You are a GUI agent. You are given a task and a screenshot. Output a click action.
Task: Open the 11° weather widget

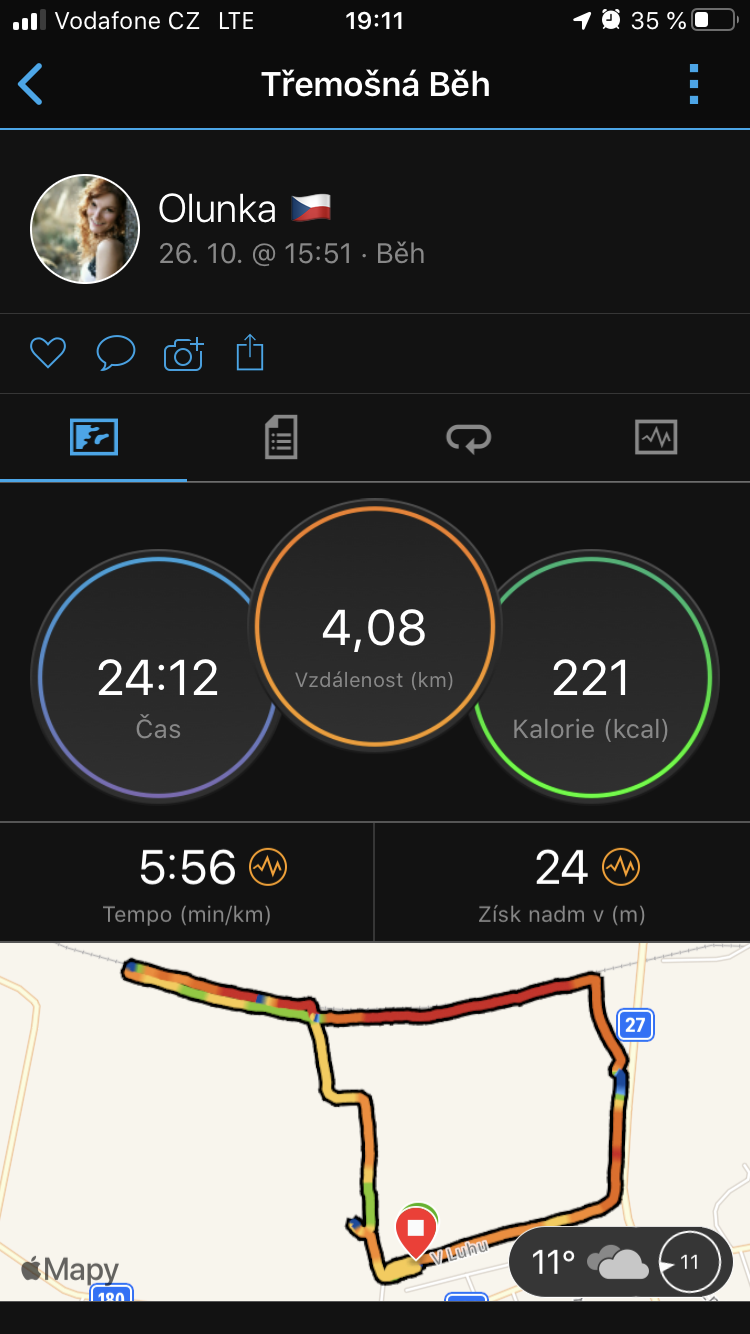[620, 1262]
